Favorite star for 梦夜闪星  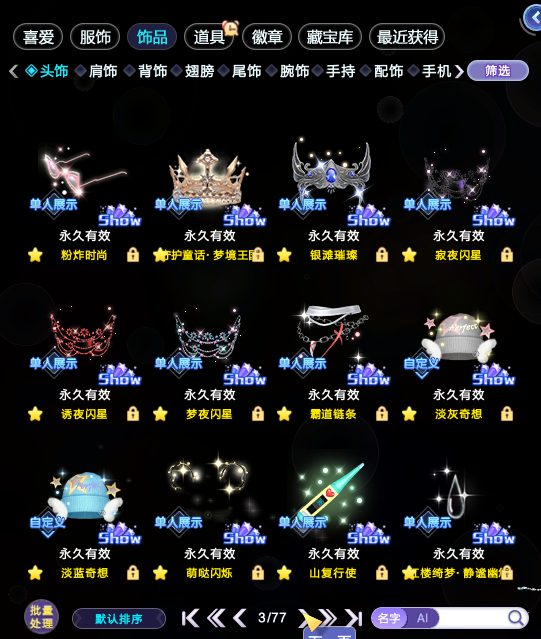coord(160,414)
